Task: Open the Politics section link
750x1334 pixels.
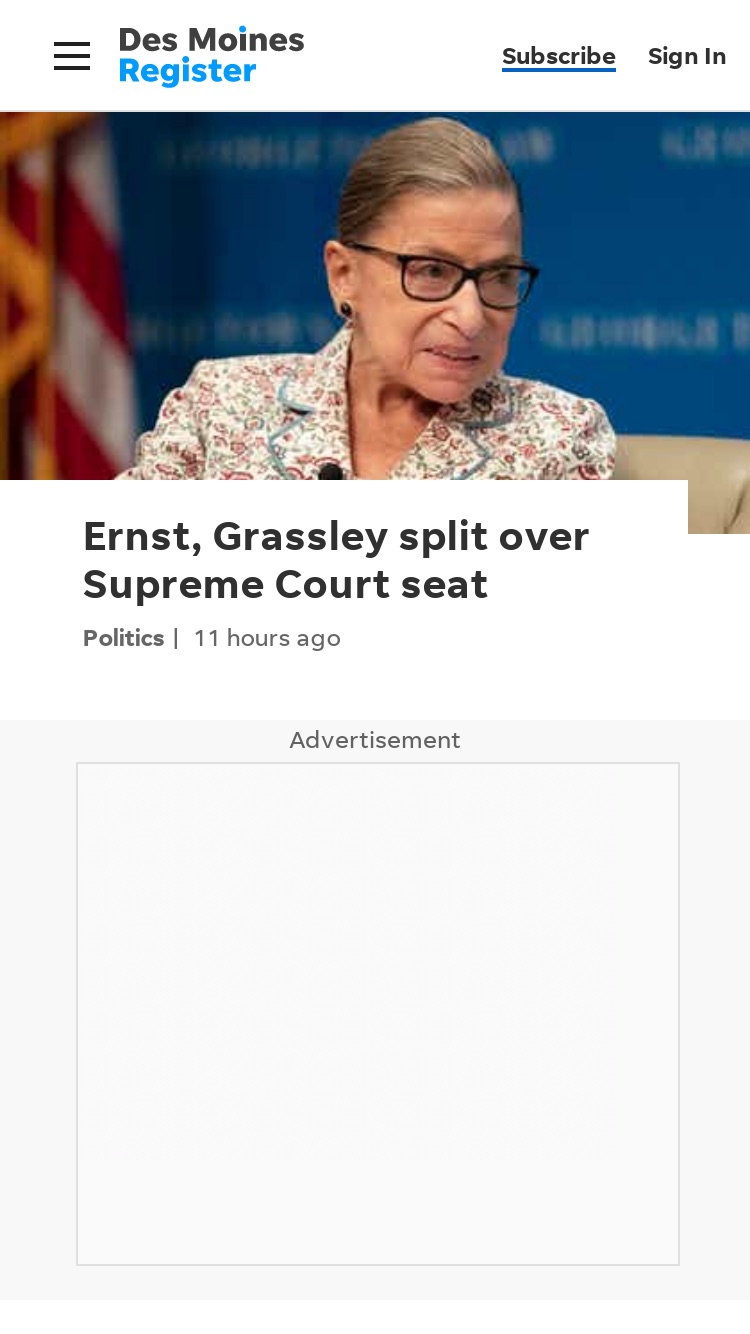Action: [x=123, y=638]
